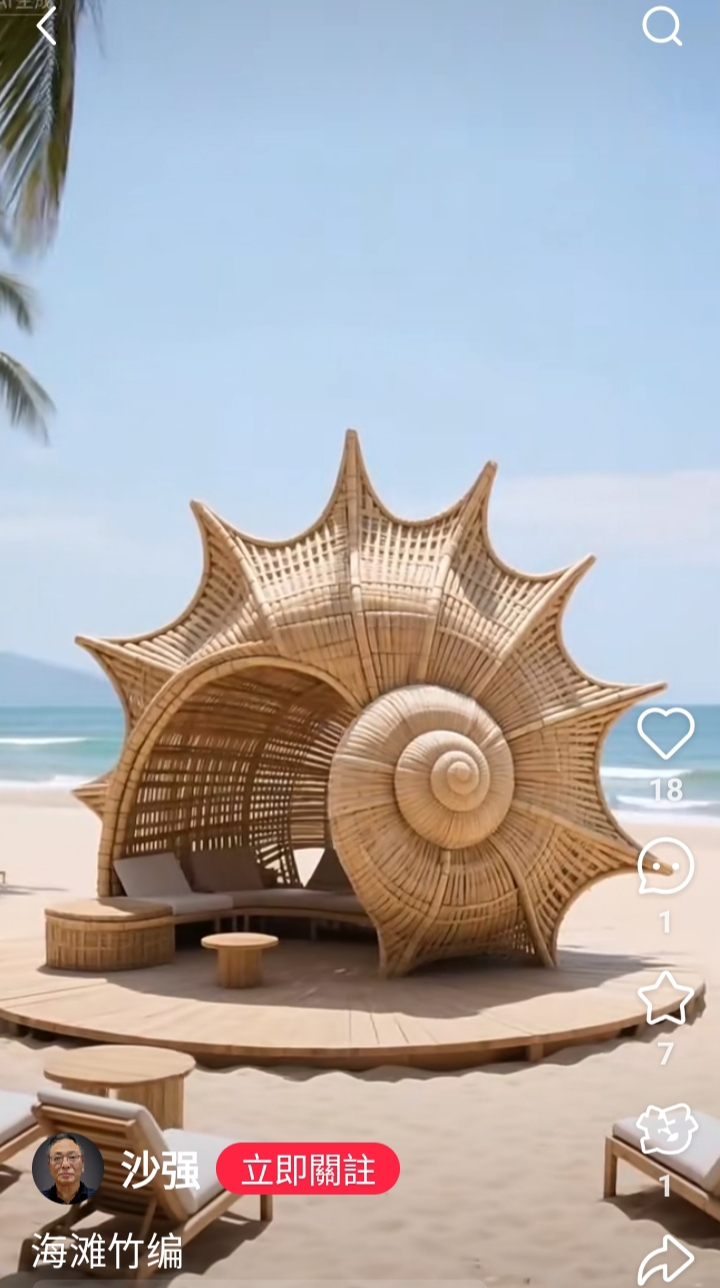Viewport: 720px width, 1288px height.
Task: Share the video with the arrow icon
Action: tap(666, 1260)
